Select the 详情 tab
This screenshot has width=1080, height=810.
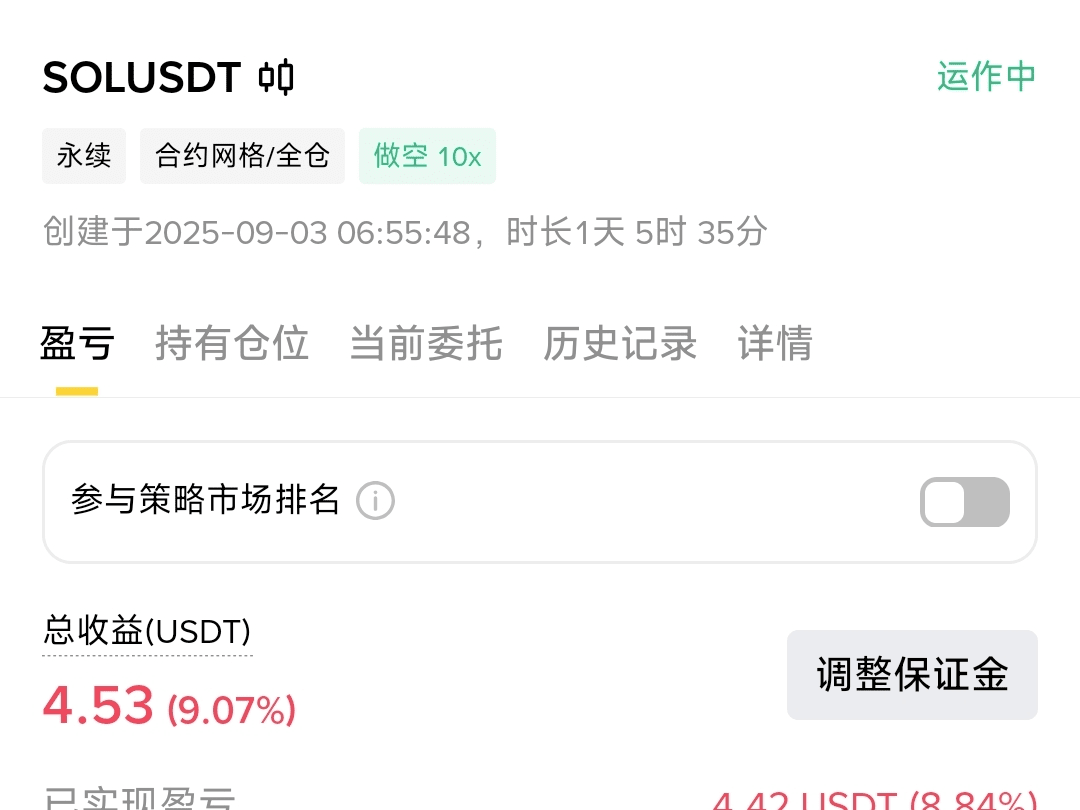(775, 343)
